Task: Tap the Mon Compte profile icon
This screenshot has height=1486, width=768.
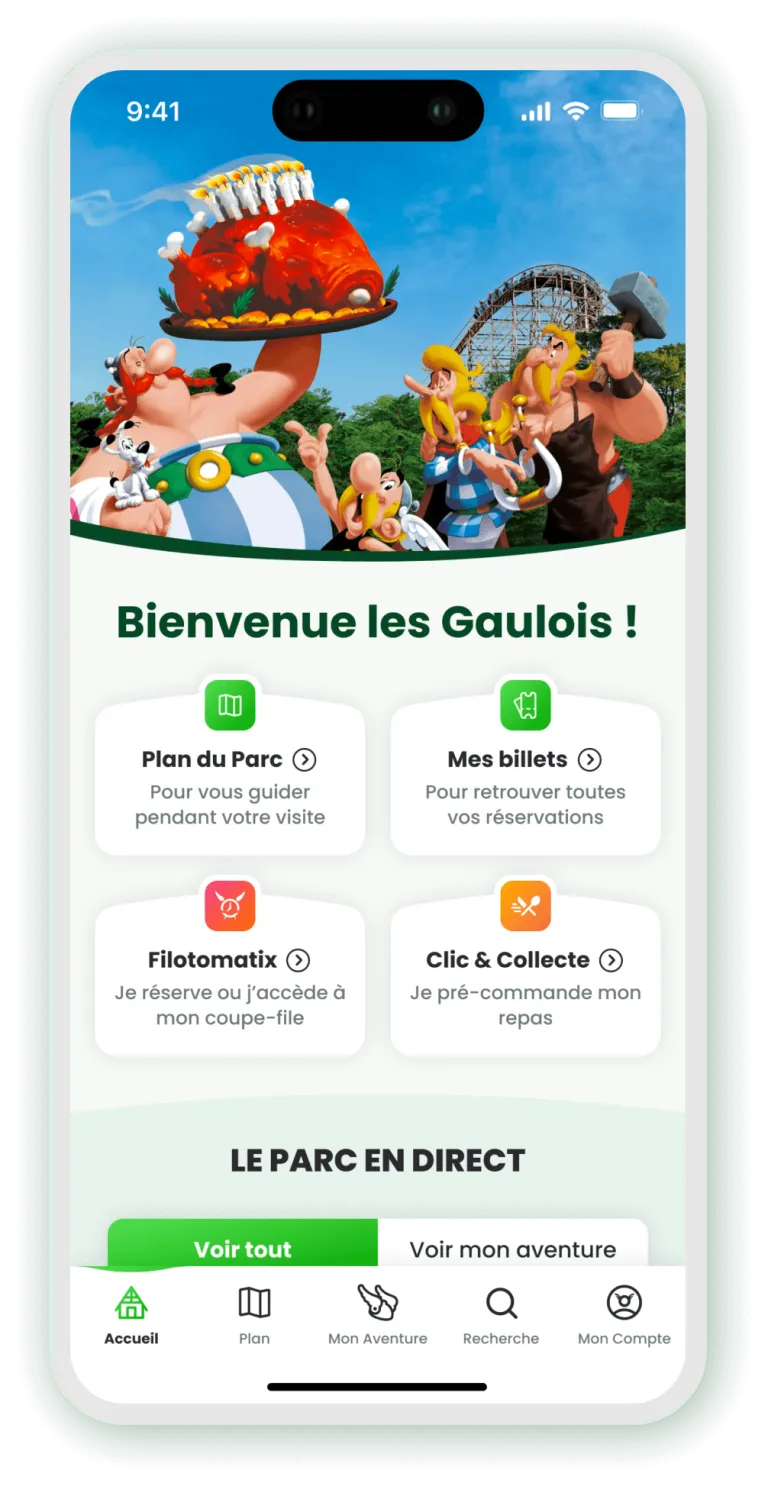Action: (624, 1301)
